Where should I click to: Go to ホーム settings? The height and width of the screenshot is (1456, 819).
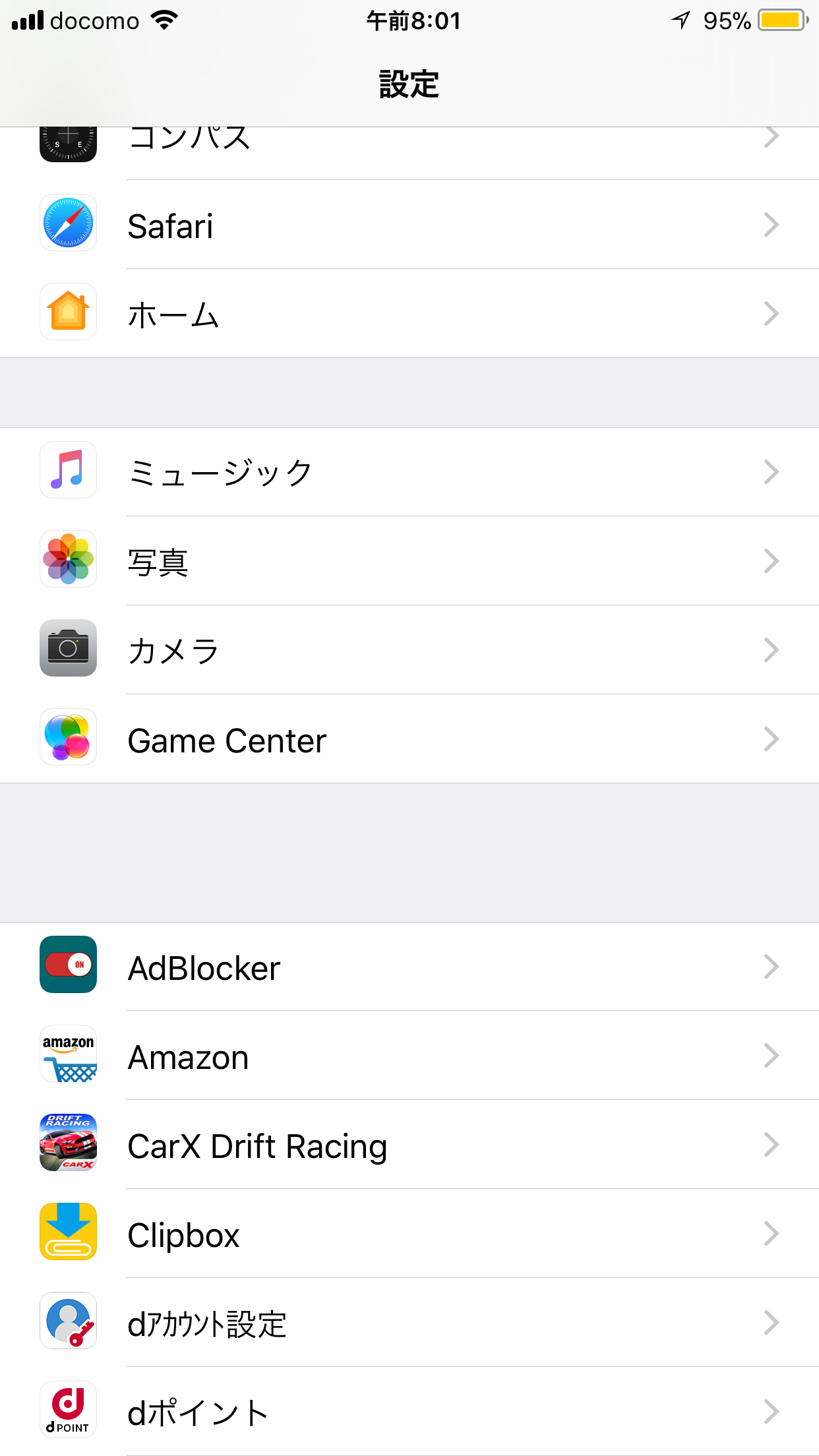409,314
